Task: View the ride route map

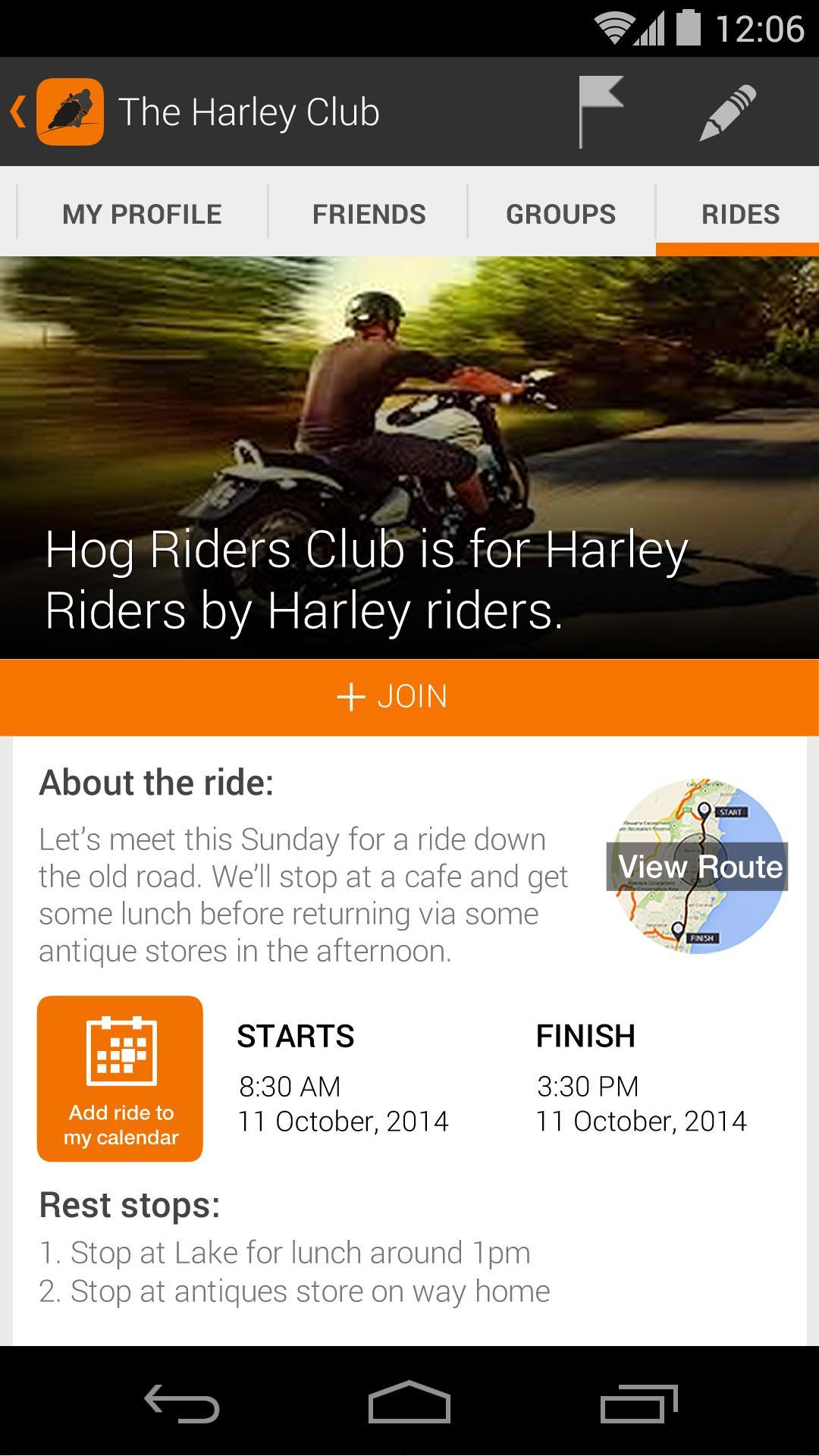Action: 698,866
